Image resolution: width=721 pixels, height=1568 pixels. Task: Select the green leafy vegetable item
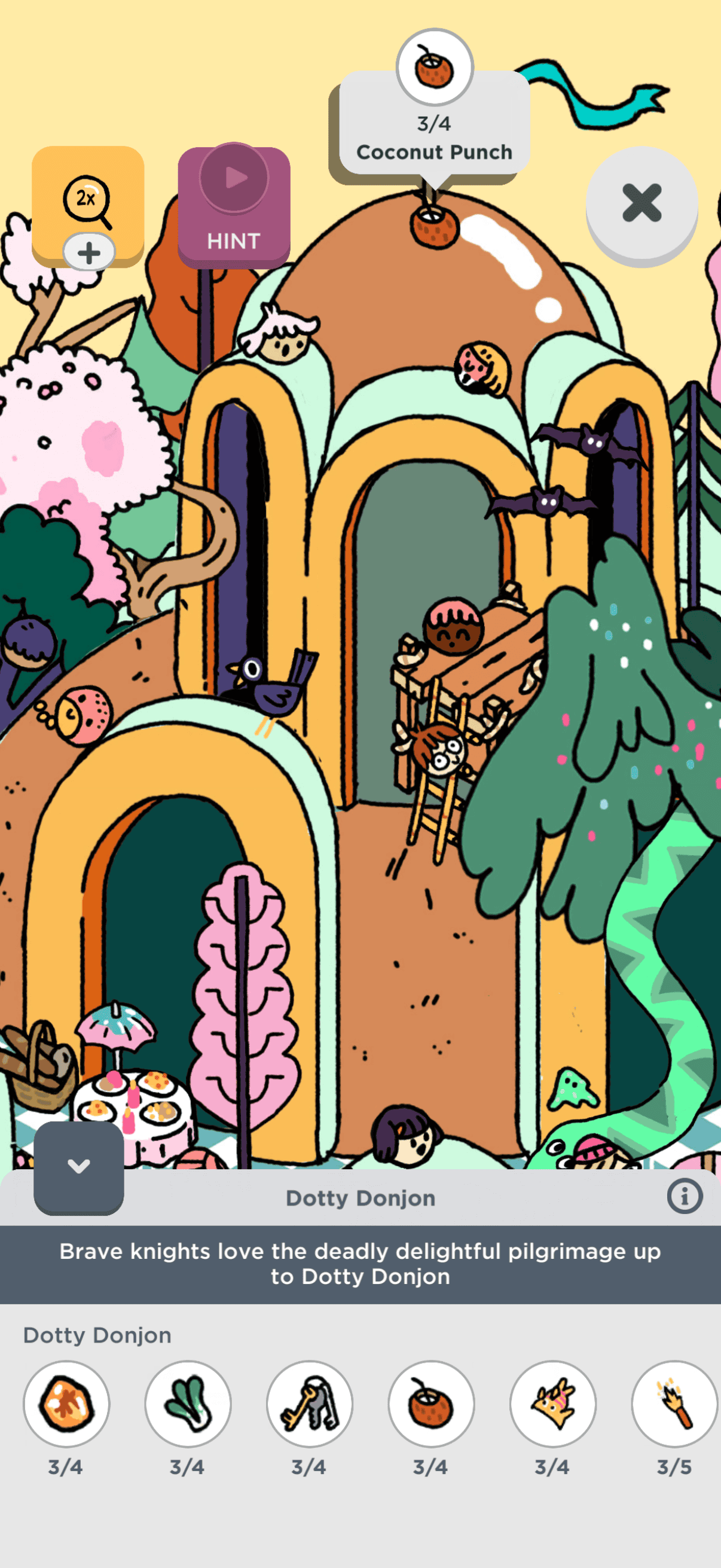pos(188,1404)
